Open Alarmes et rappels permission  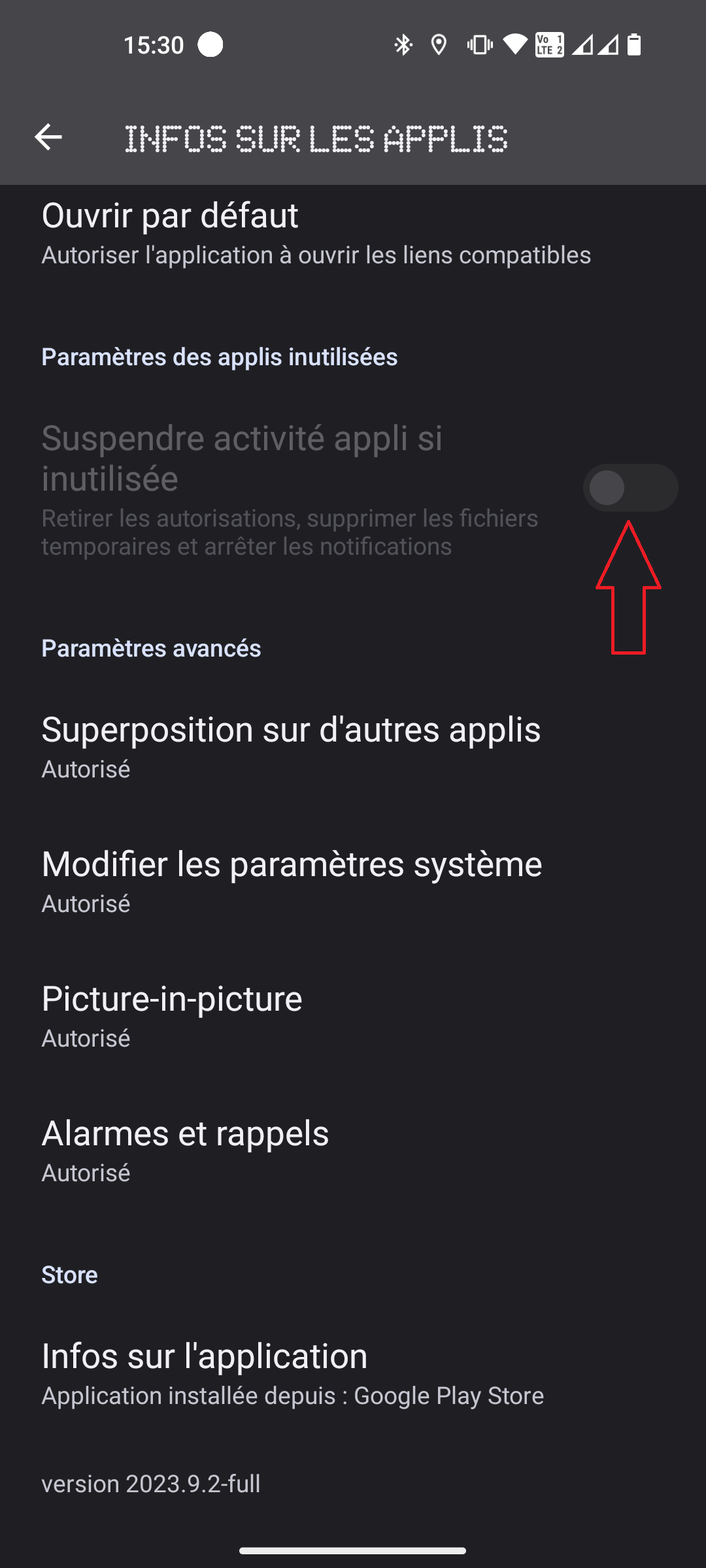coord(353,1151)
